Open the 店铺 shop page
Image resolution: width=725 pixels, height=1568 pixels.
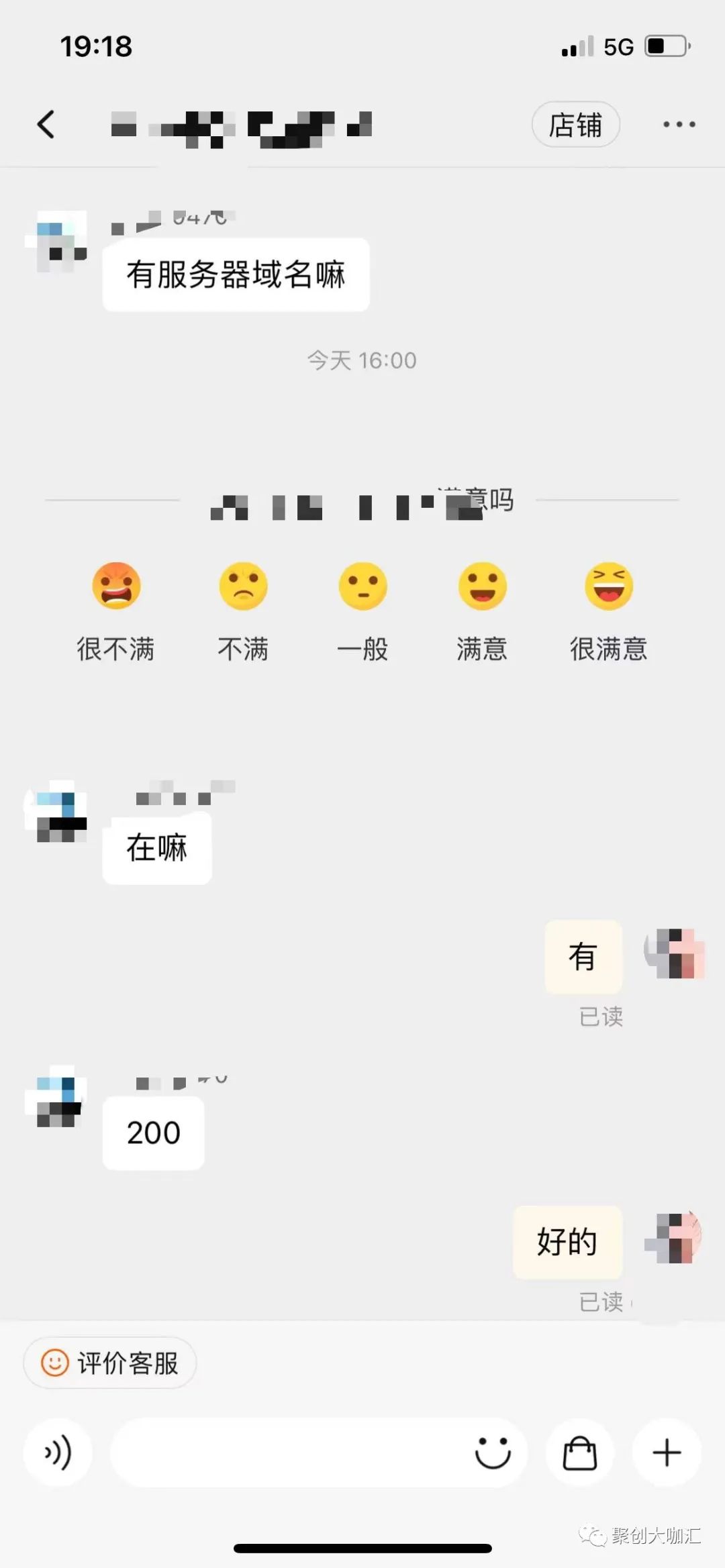[x=575, y=124]
